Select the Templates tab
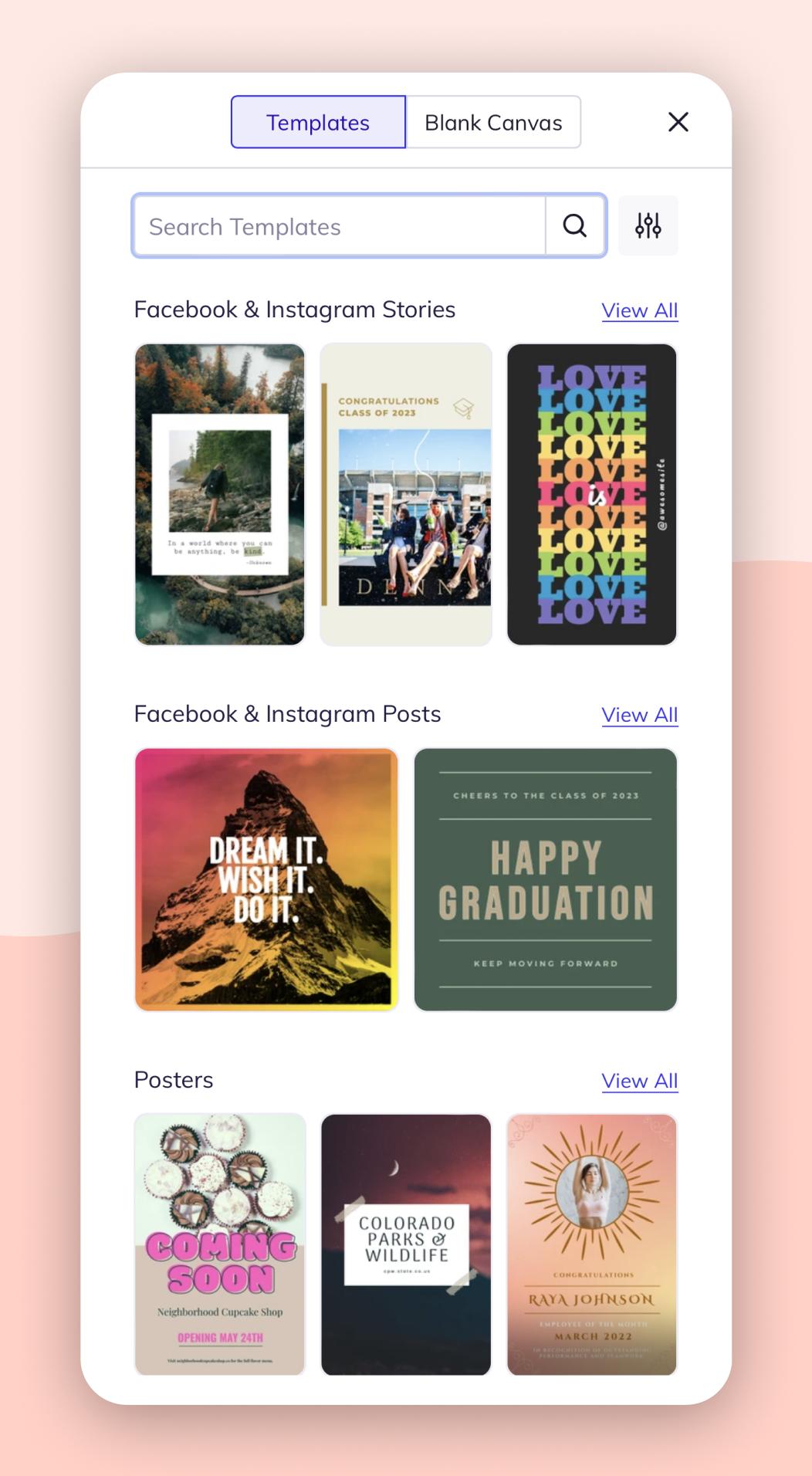 tap(317, 121)
